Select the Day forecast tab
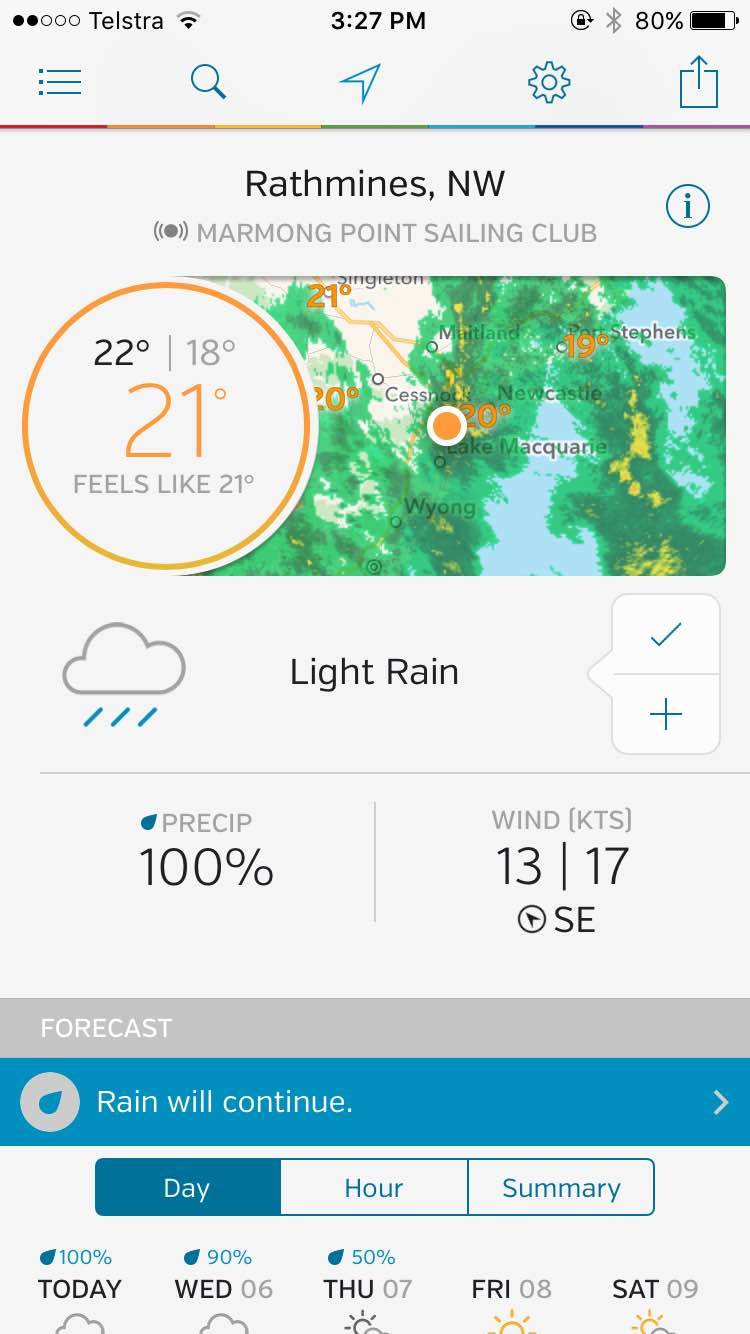750x1334 pixels. click(x=187, y=1188)
